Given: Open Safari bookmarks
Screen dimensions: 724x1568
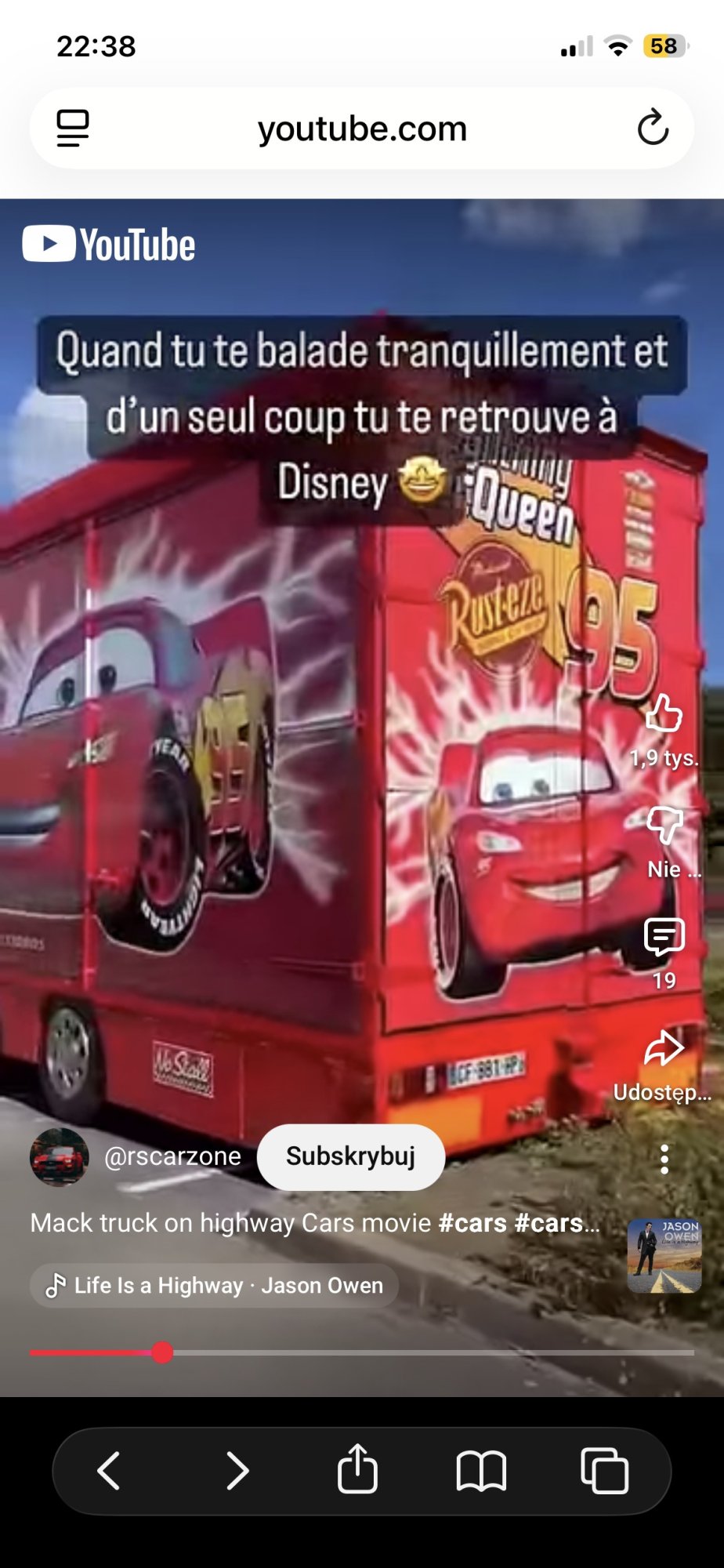Looking at the screenshot, I should pos(481,1470).
